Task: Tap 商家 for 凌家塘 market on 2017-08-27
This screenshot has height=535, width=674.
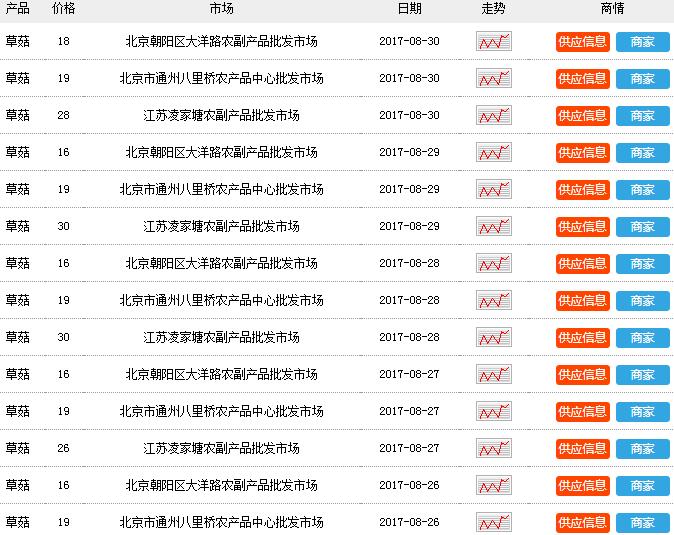Action: pos(642,449)
